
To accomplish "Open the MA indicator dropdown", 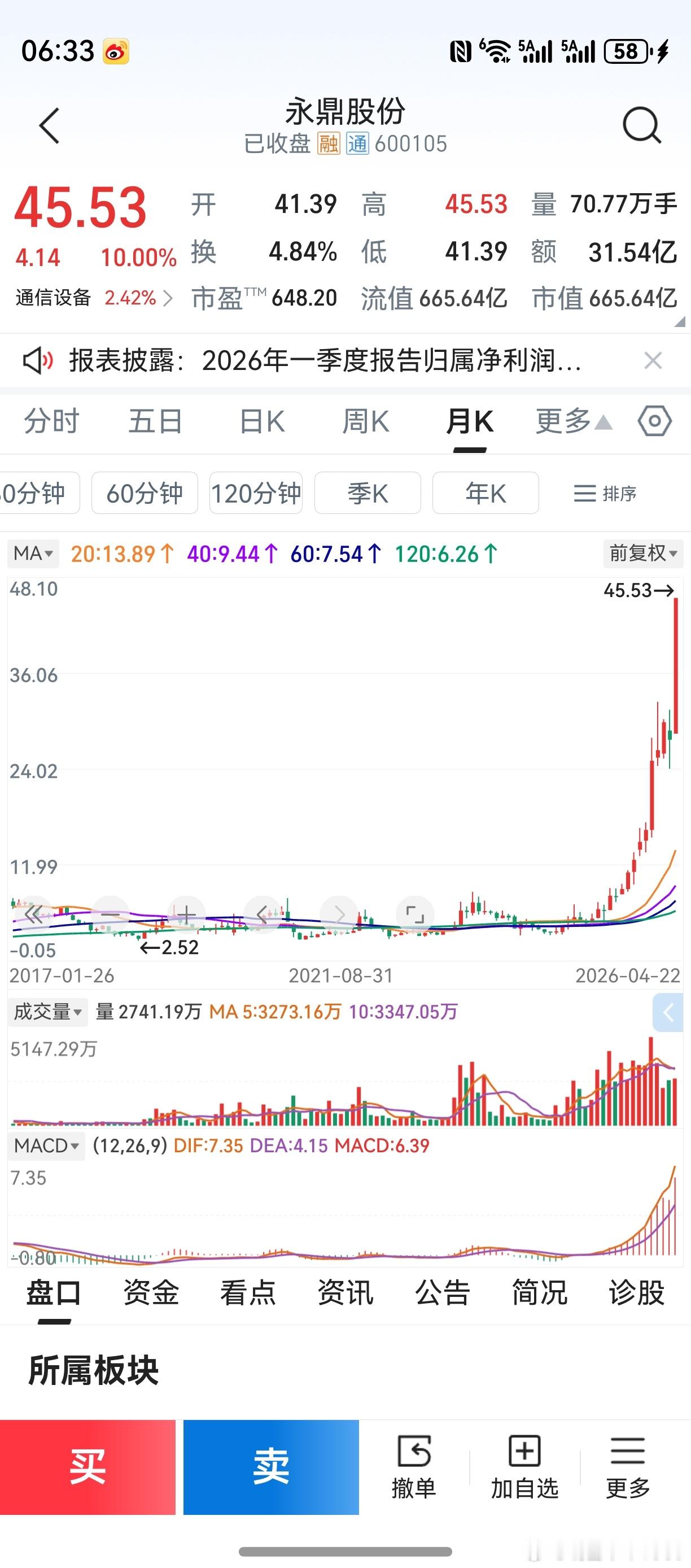I will pos(33,554).
